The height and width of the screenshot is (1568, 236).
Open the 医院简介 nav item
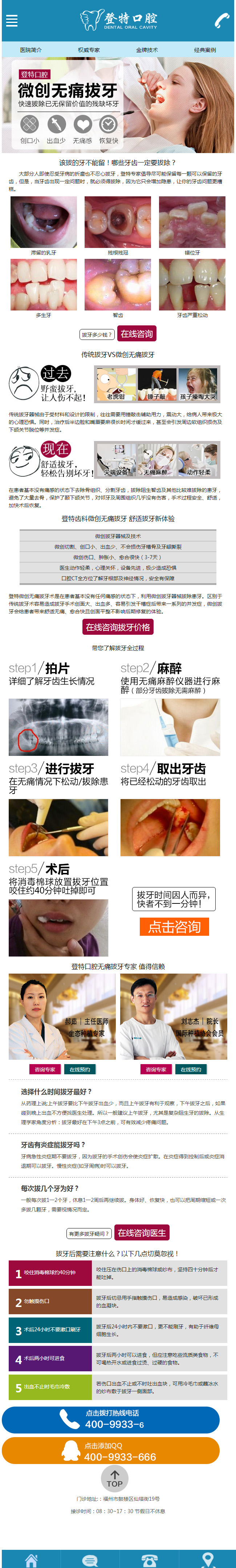pyautogui.click(x=30, y=50)
